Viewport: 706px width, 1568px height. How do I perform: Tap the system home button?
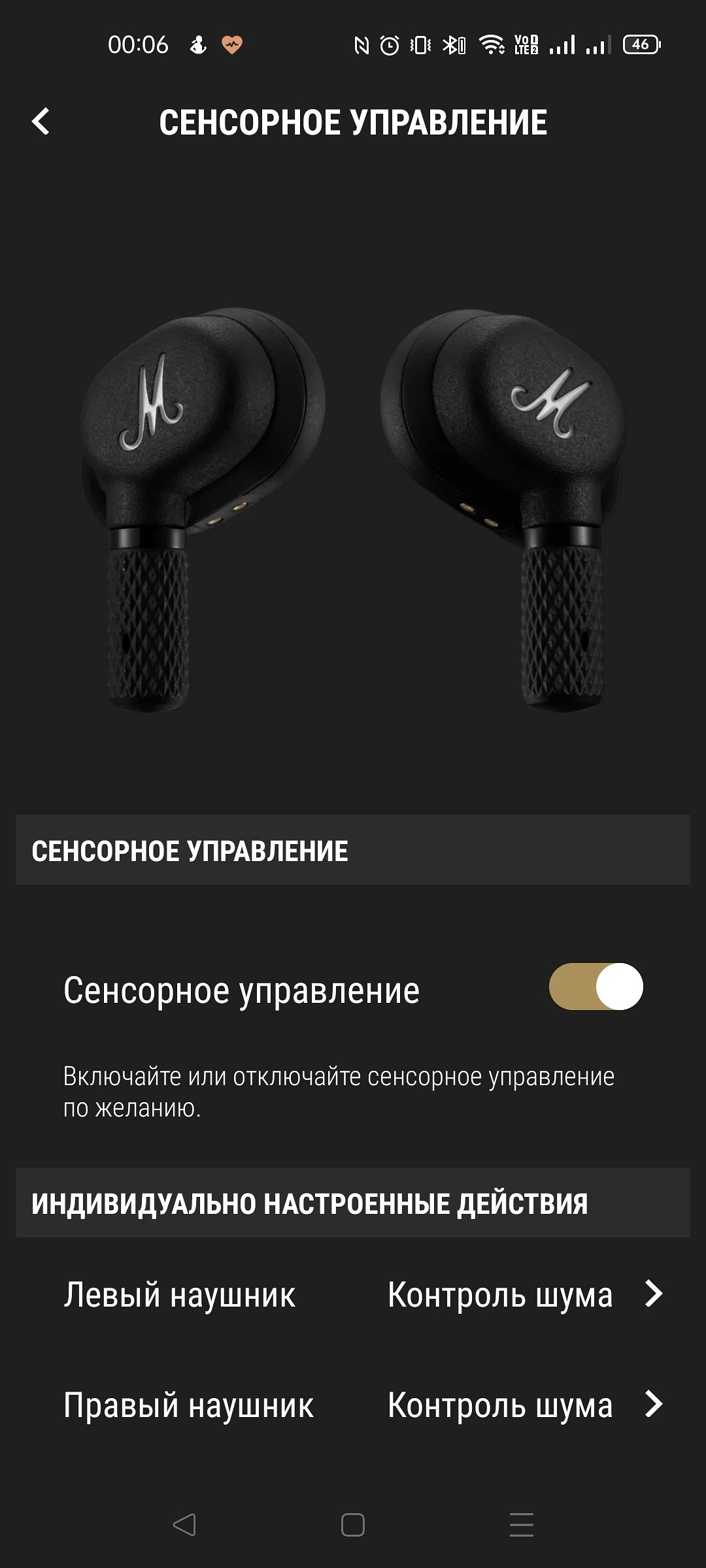(x=352, y=1525)
